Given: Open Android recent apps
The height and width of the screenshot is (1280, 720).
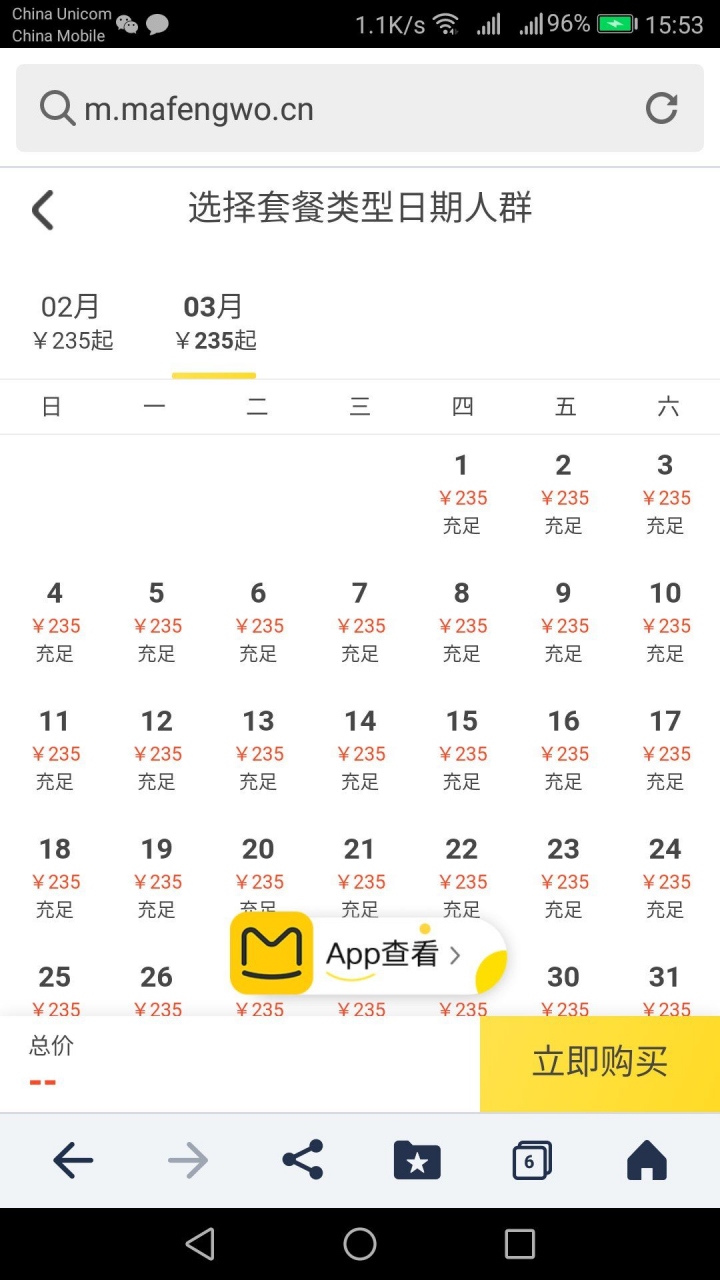Looking at the screenshot, I should 520,1244.
